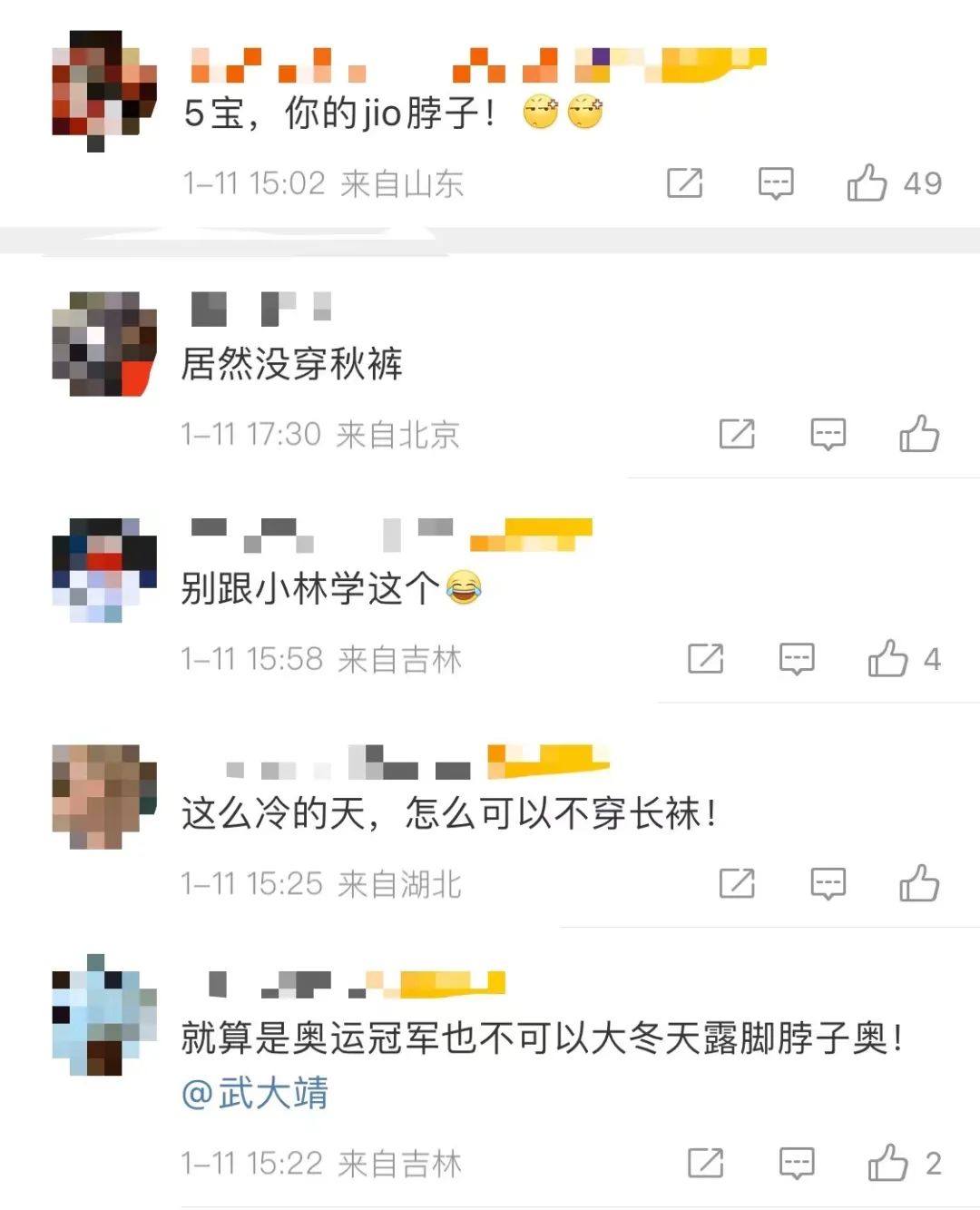Reply to the comment mentioning 奥运冠军

pyautogui.click(x=797, y=1163)
